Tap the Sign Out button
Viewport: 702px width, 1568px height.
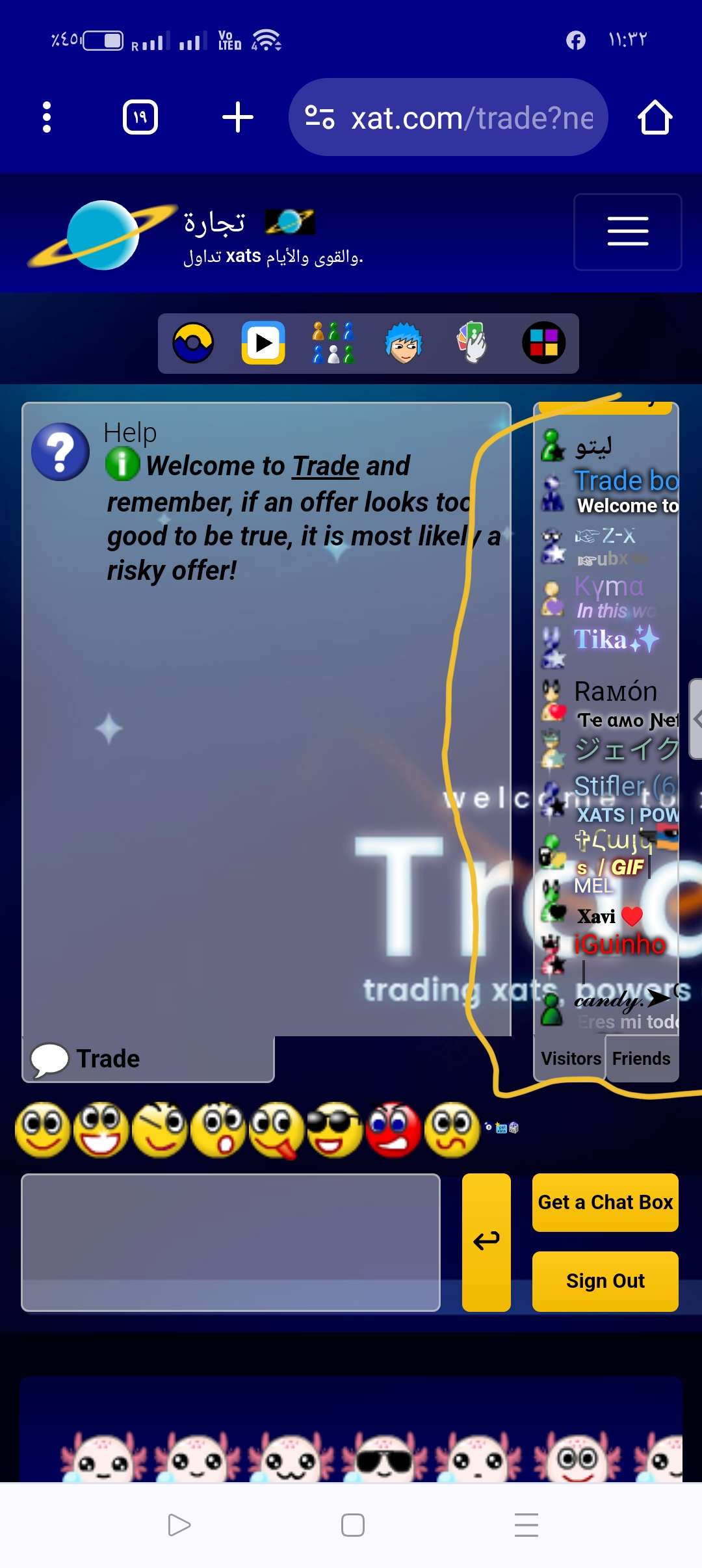click(x=605, y=1281)
